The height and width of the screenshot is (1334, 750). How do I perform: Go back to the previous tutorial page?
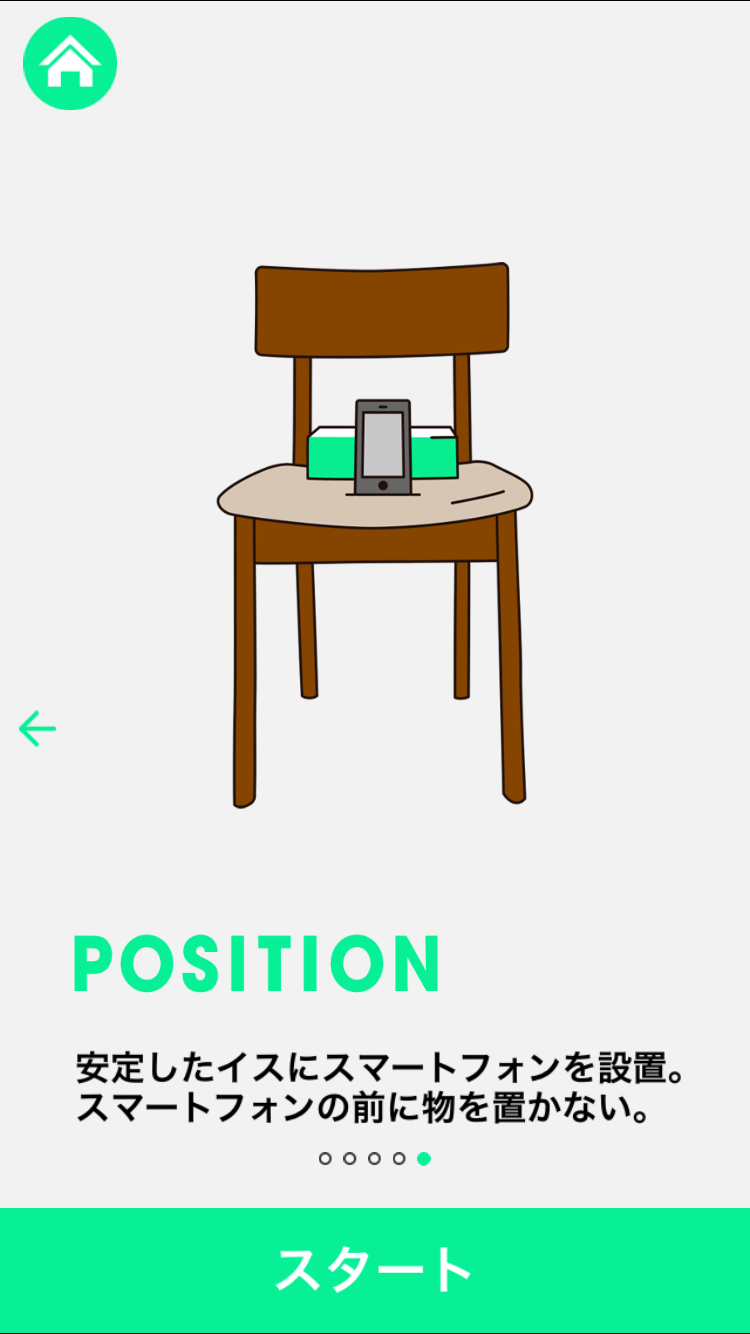[x=38, y=729]
